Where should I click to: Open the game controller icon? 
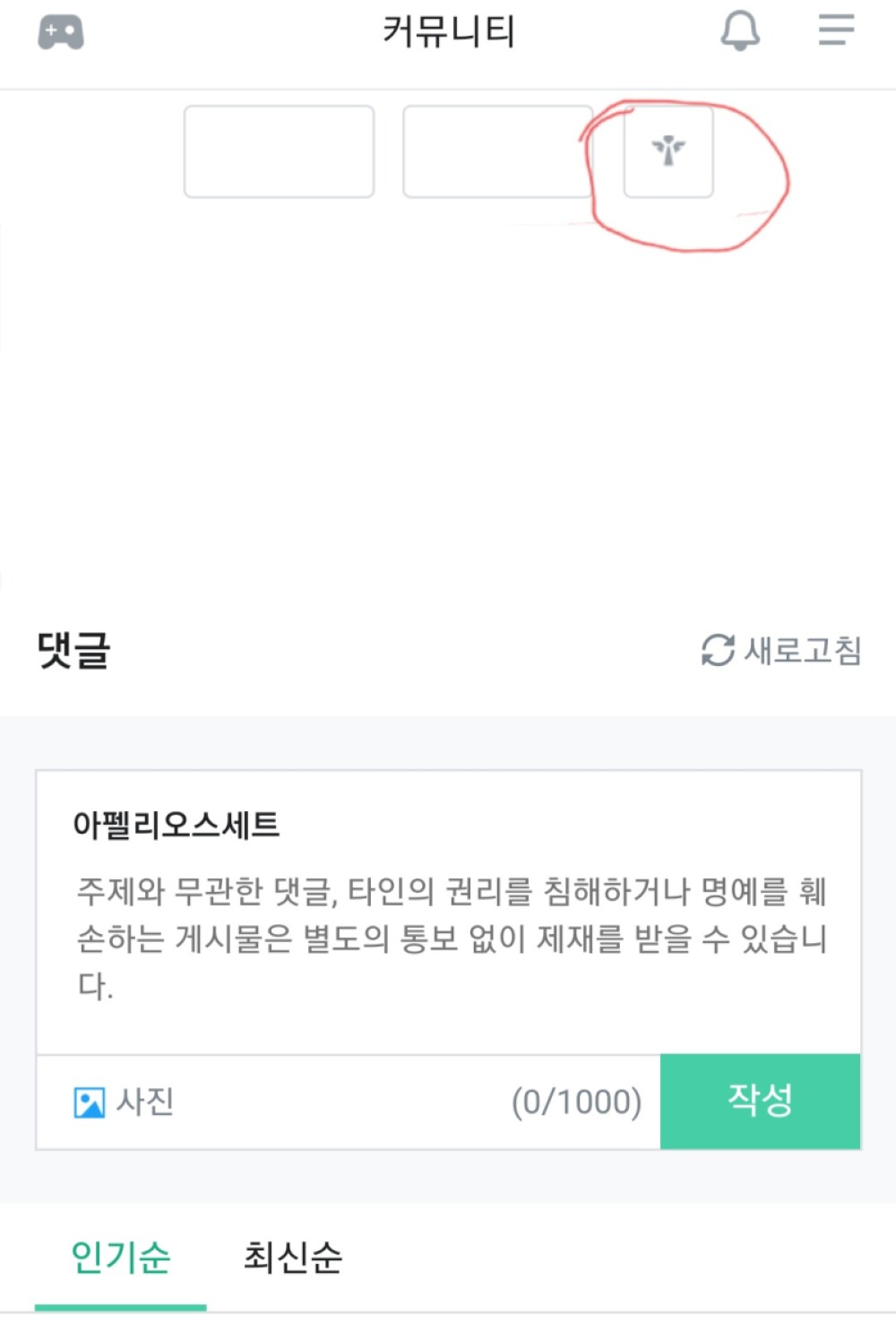pos(60,32)
